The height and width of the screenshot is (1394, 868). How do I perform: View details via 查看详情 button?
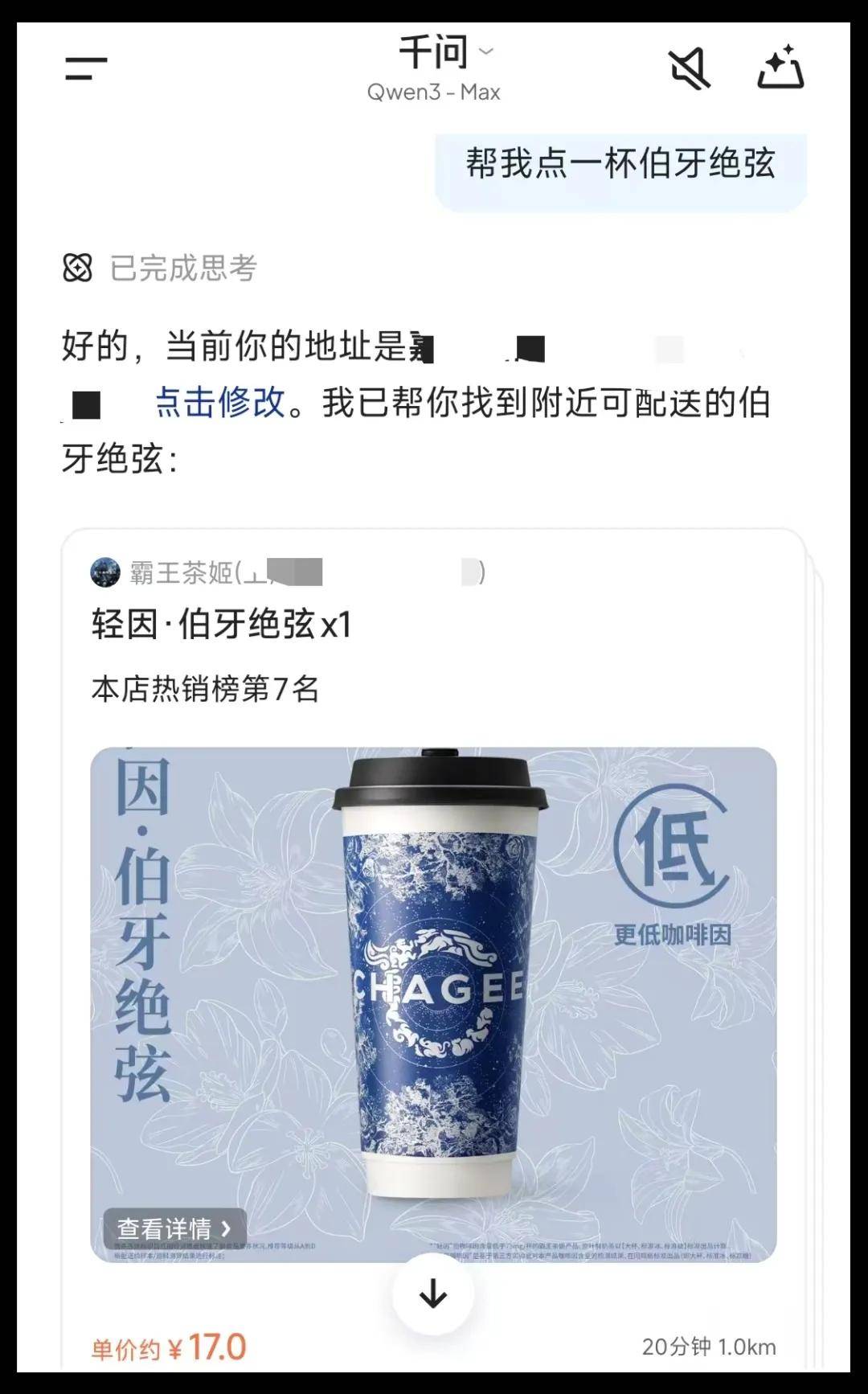pos(174,1228)
